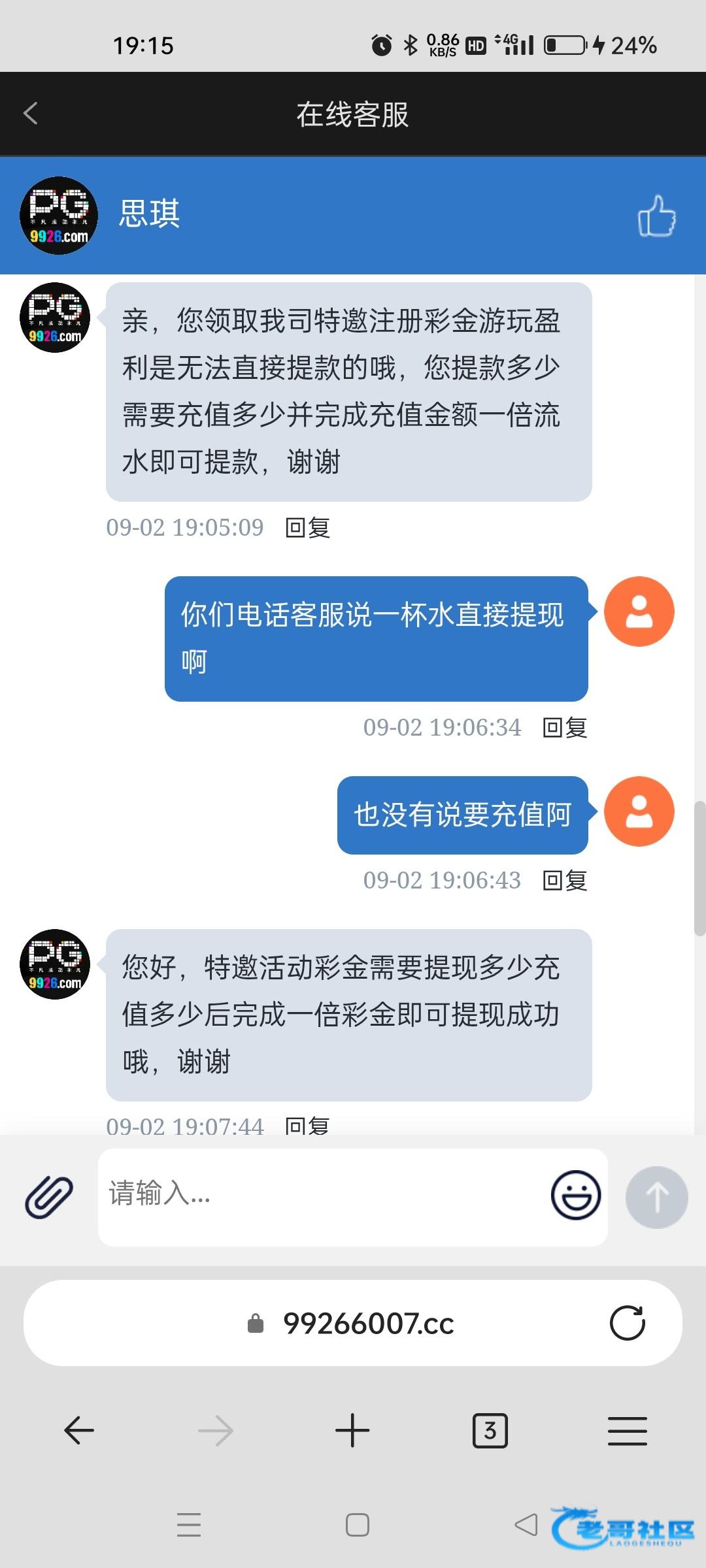The width and height of the screenshot is (706, 1568).
Task: Tap 回复 under the 19:06:43 message
Action: coord(565,880)
